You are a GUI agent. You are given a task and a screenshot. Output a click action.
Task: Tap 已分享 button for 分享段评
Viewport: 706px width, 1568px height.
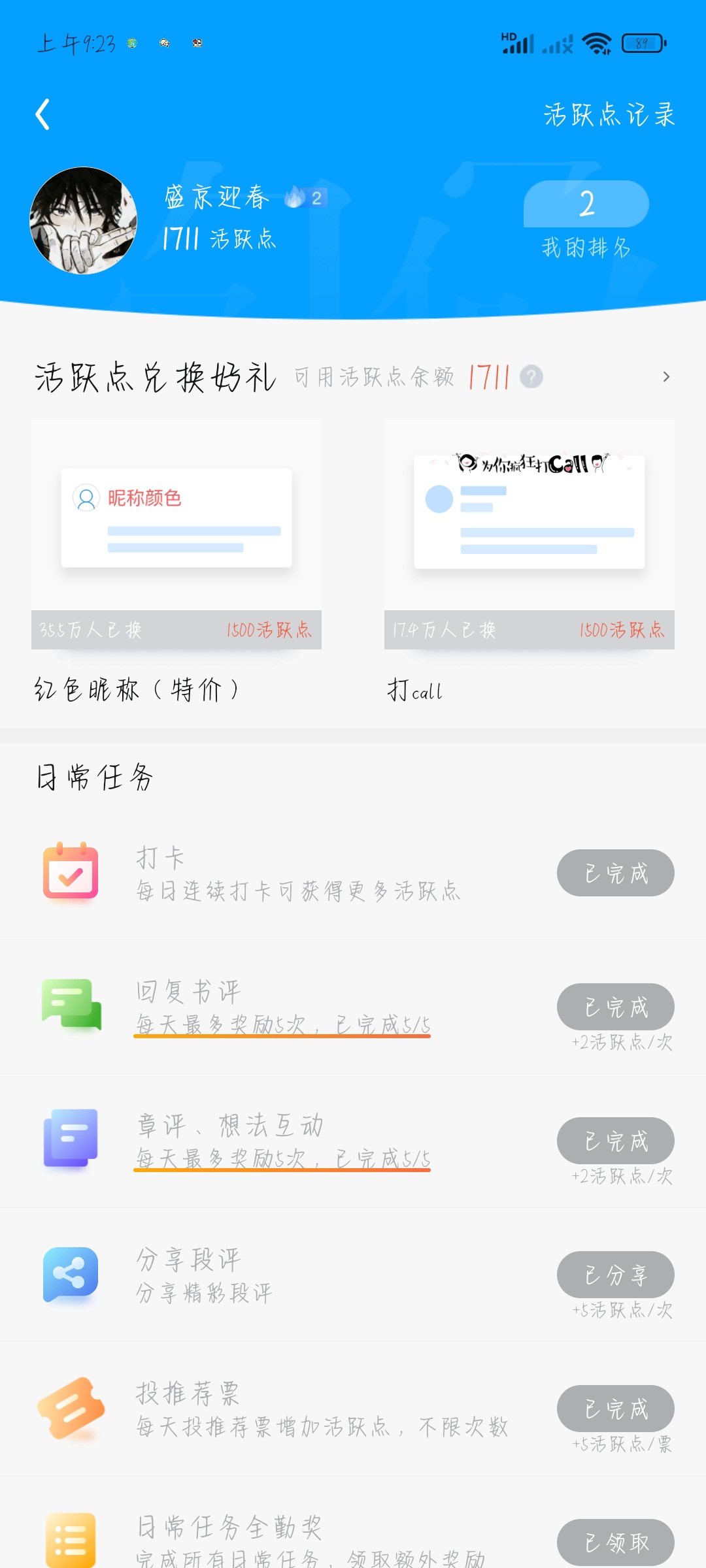click(616, 1275)
